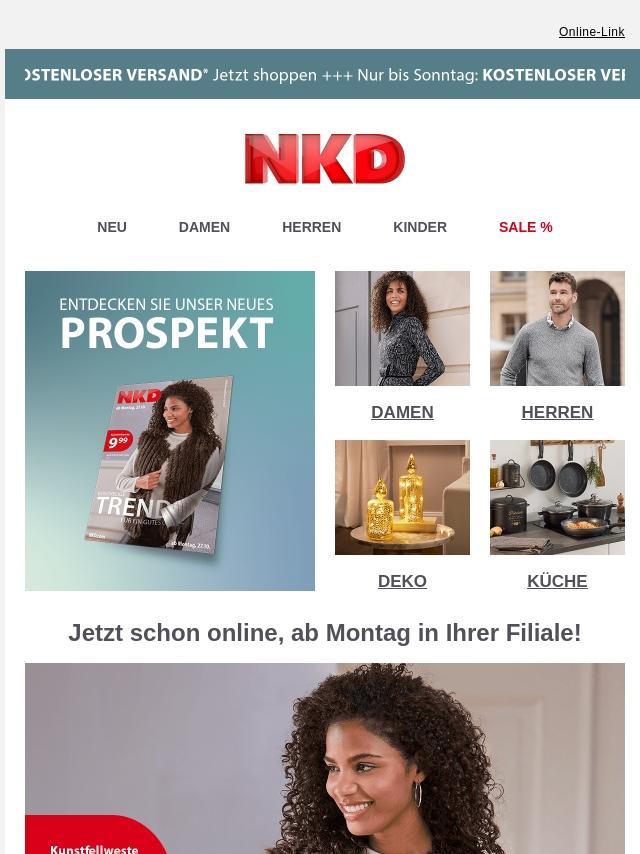Tap the underlined HERREN link

(x=557, y=412)
